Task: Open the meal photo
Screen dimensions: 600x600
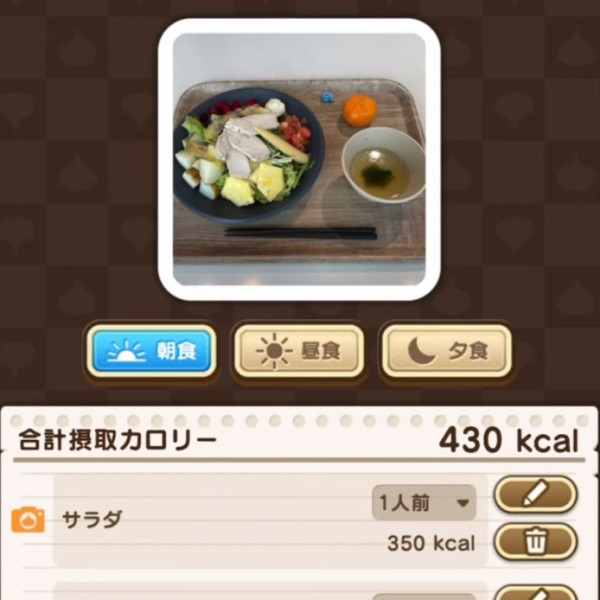Action: tap(300, 160)
